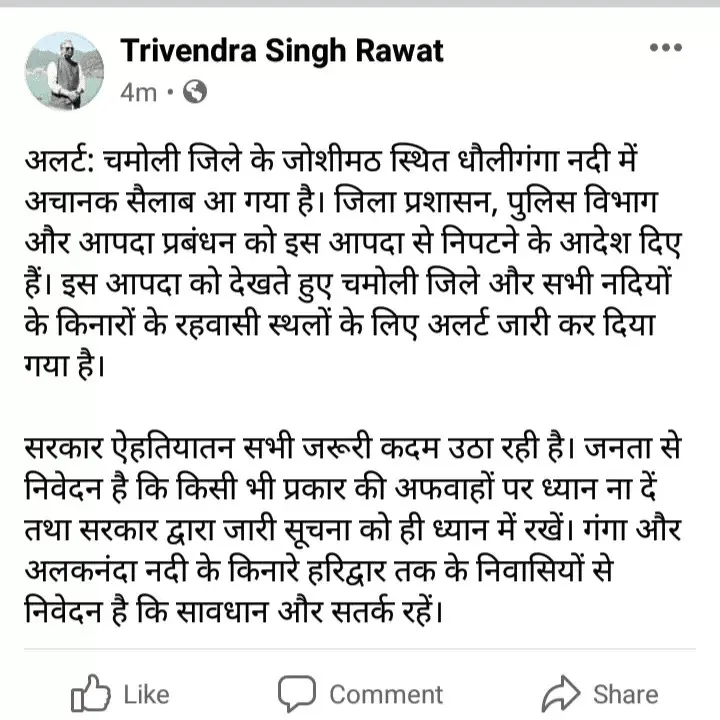Screen dimensions: 720x720
Task: Visit Trivendra Singh Rawat's profile via name
Action: 282,51
